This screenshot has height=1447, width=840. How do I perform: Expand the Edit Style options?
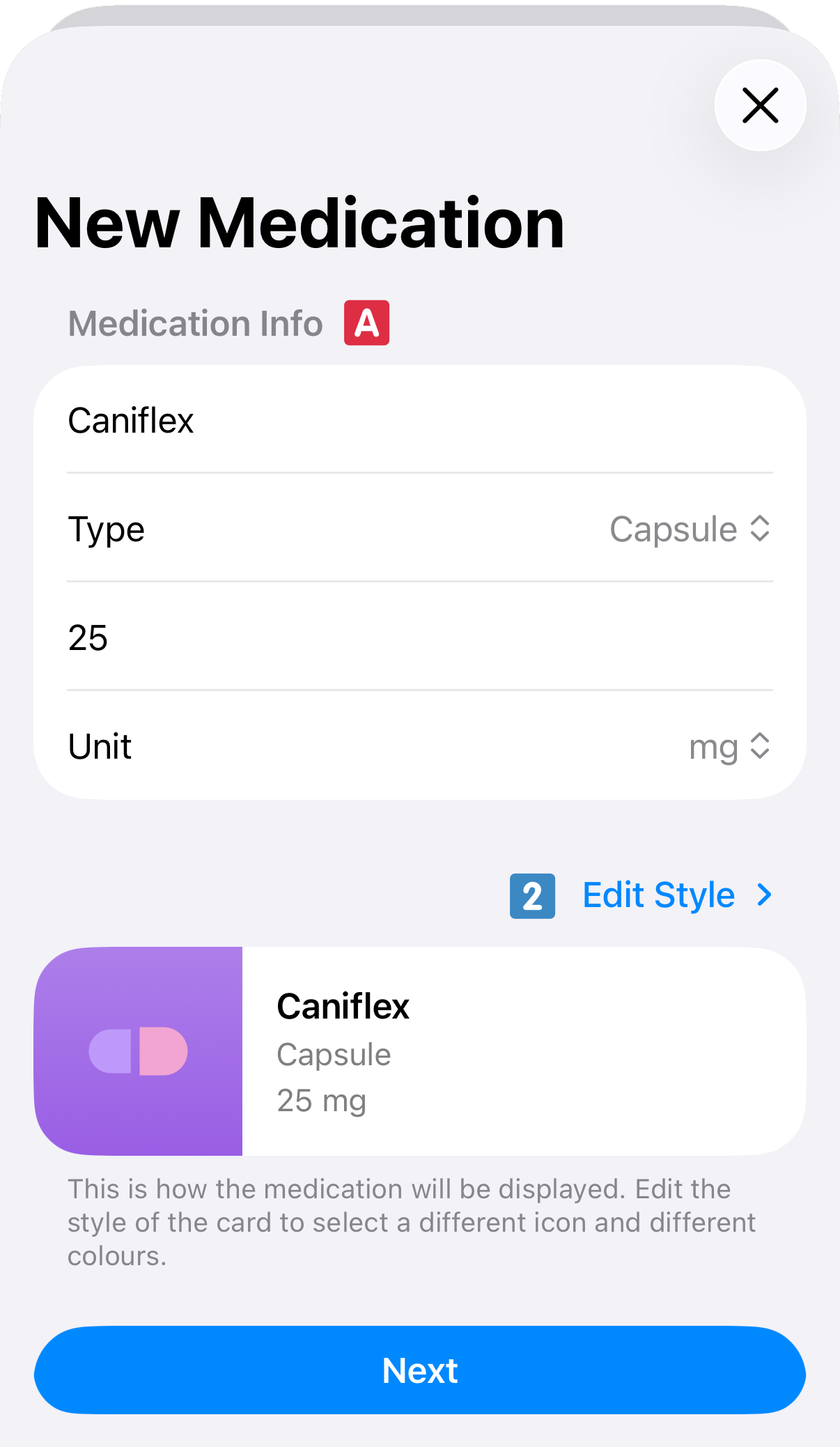click(658, 895)
